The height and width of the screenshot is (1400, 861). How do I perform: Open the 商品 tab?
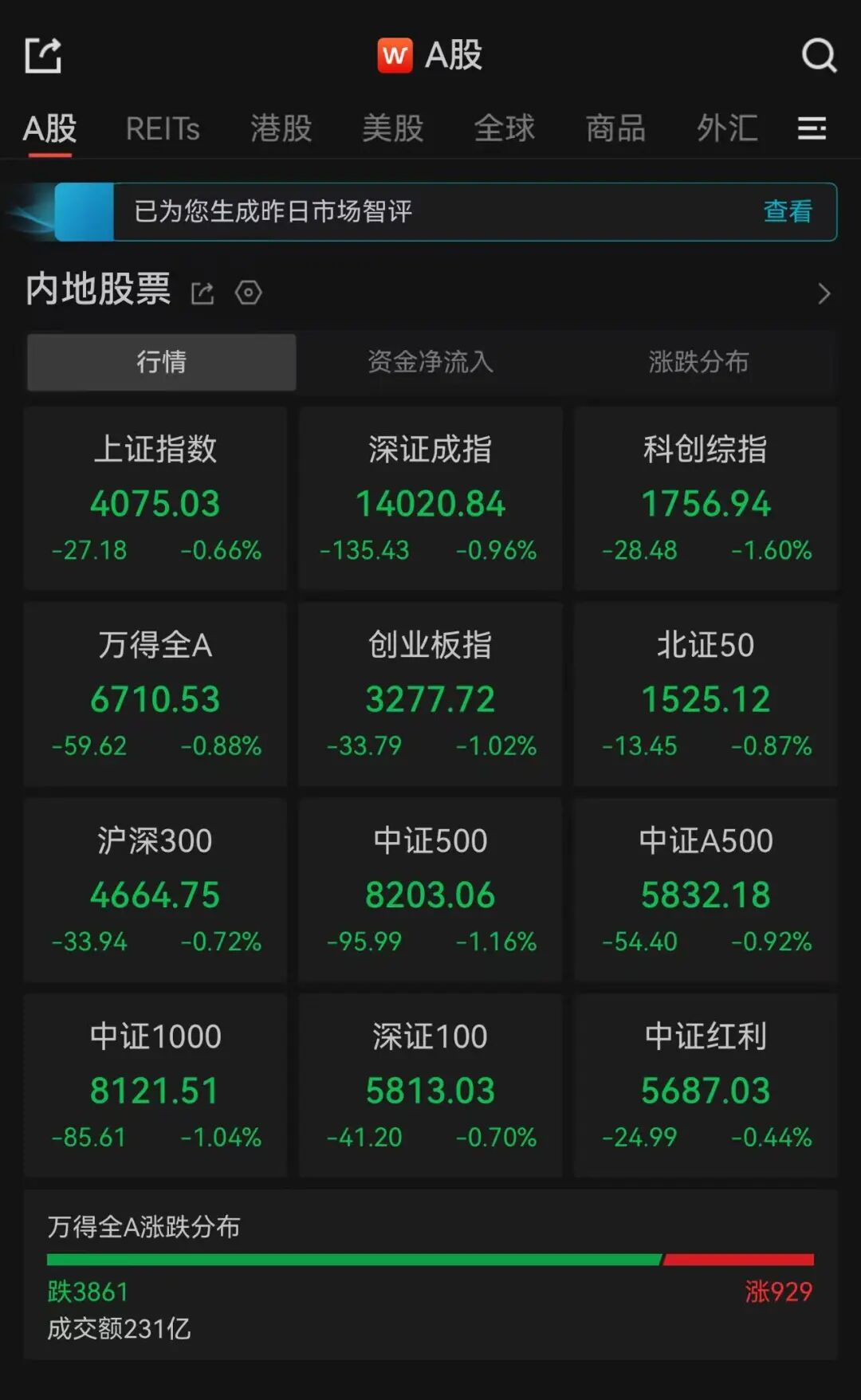(x=615, y=128)
